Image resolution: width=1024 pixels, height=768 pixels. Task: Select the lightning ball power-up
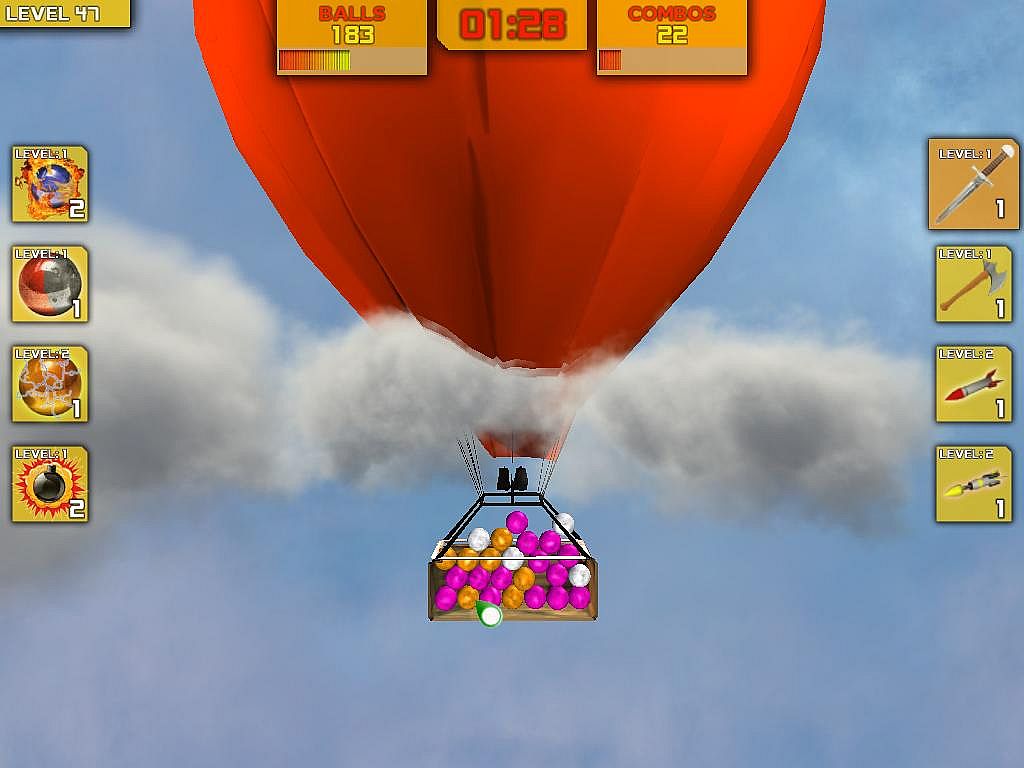[50, 384]
